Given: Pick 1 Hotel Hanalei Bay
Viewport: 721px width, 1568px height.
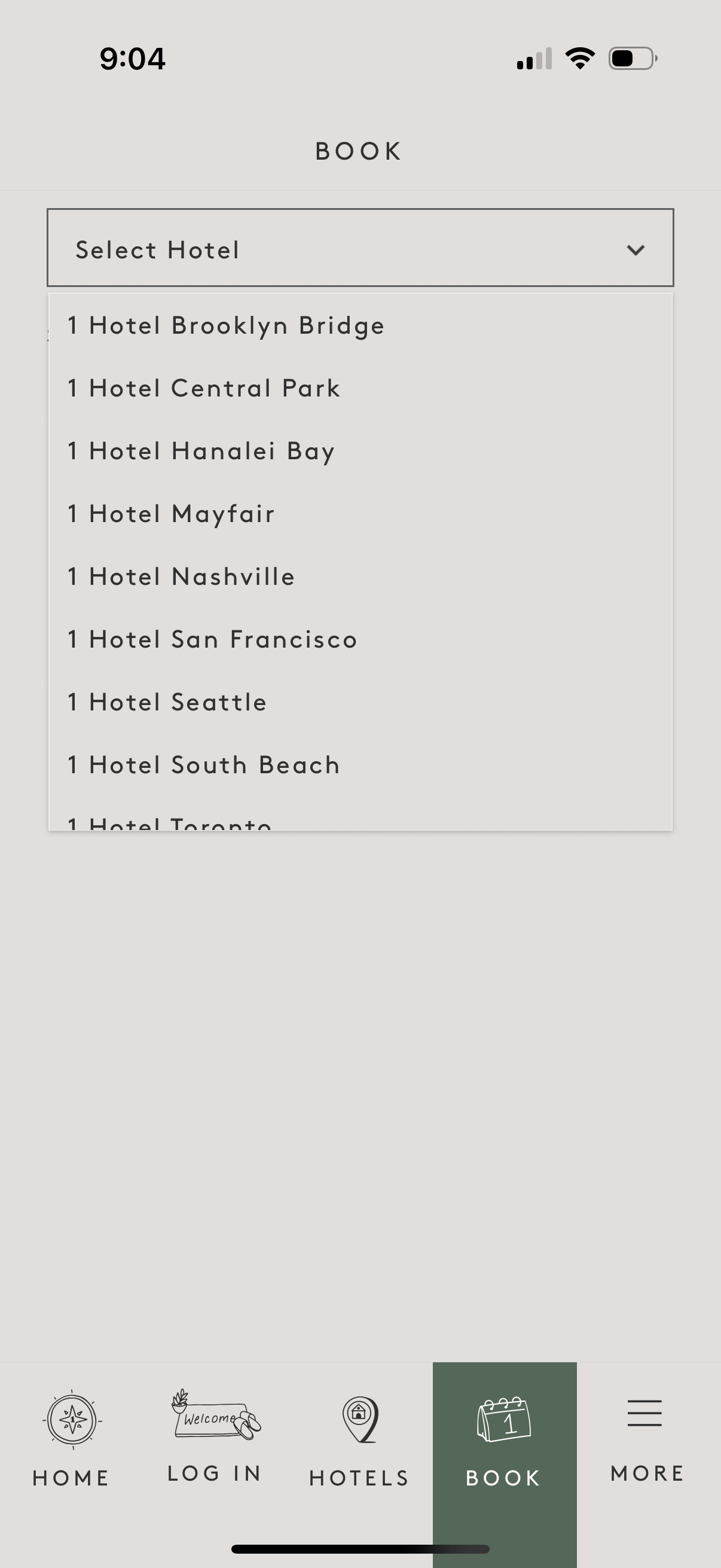Looking at the screenshot, I should point(200,450).
